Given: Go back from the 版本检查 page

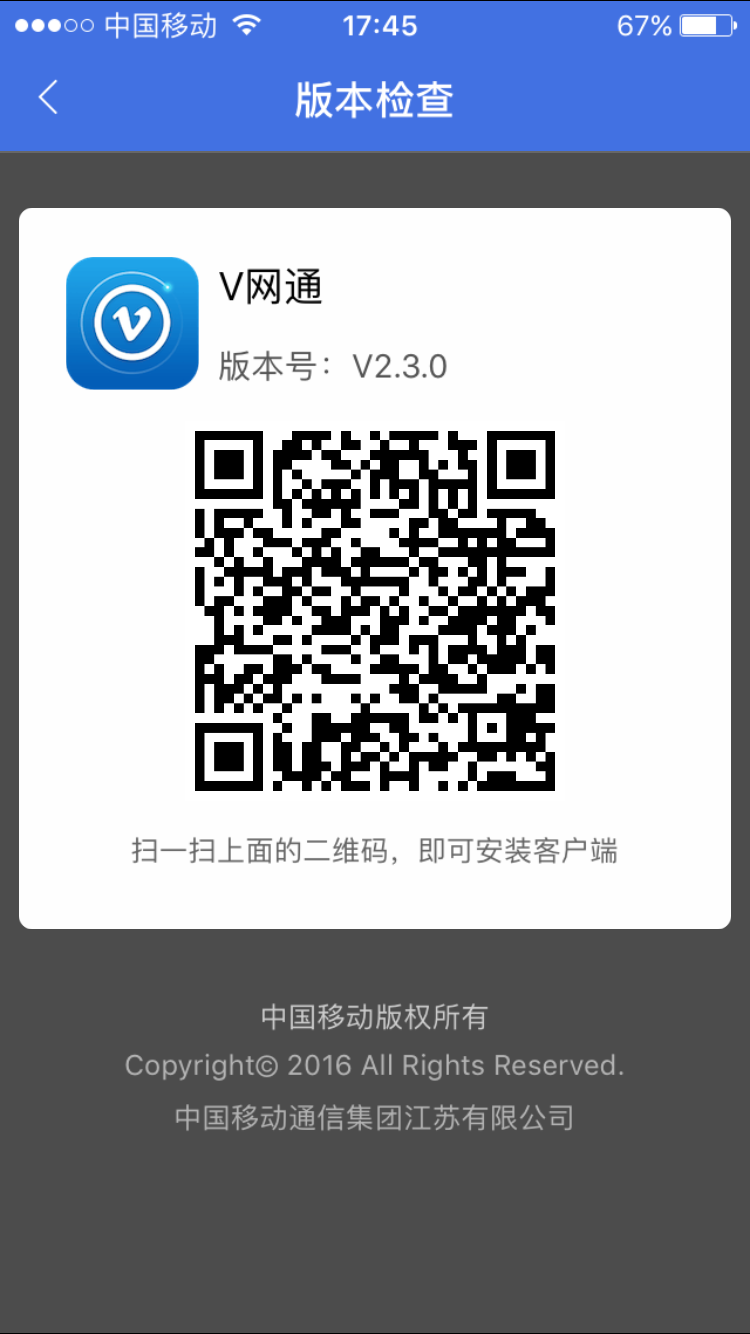Looking at the screenshot, I should coord(48,98).
